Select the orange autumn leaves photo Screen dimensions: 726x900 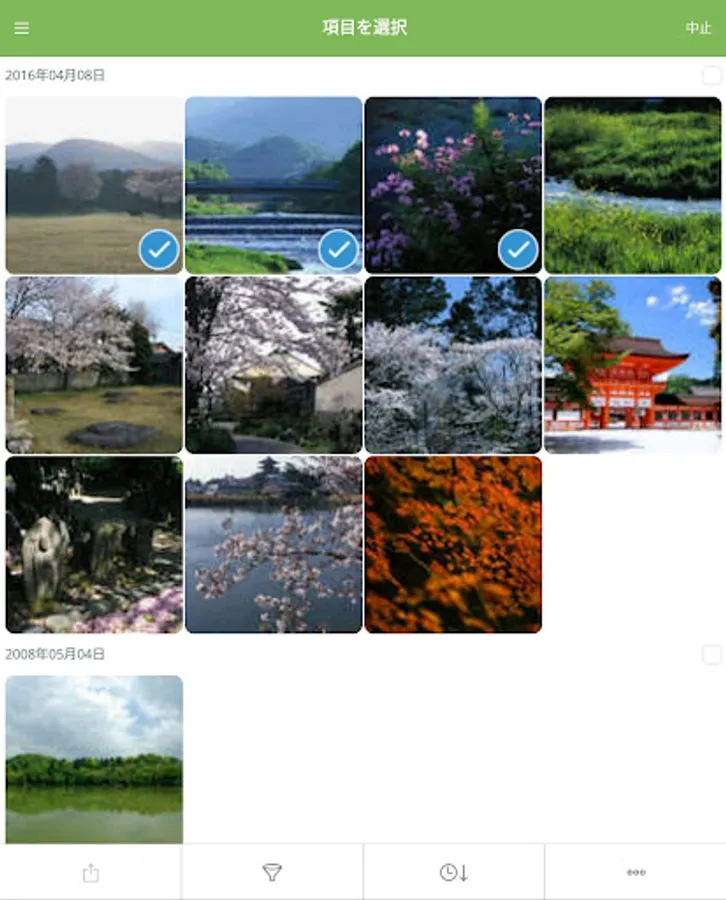[453, 545]
